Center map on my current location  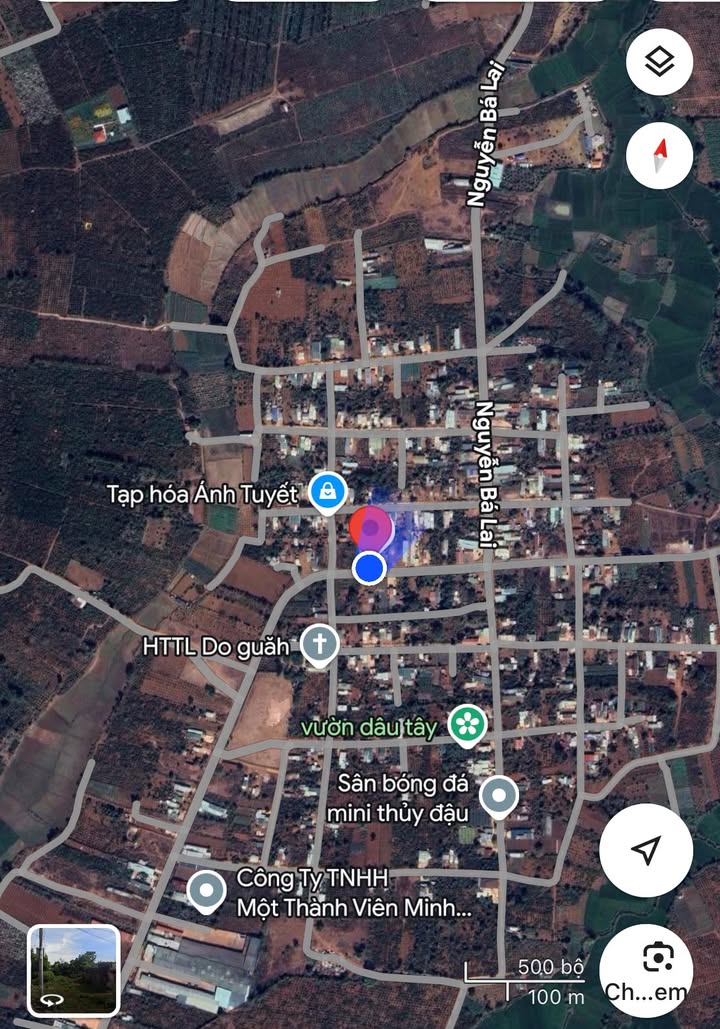[x=646, y=850]
